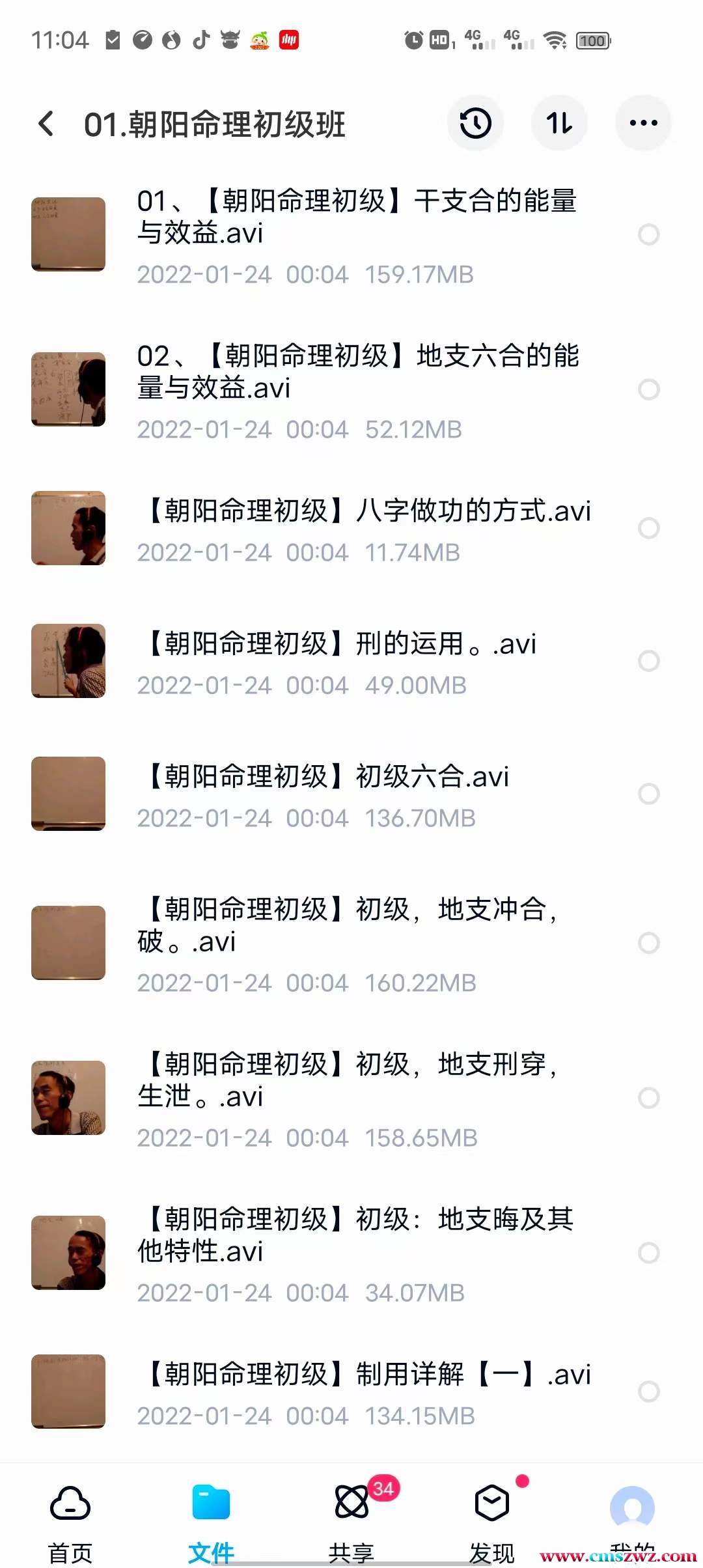This screenshot has height=1568, width=703.
Task: Open the recent history clock icon
Action: click(x=475, y=123)
